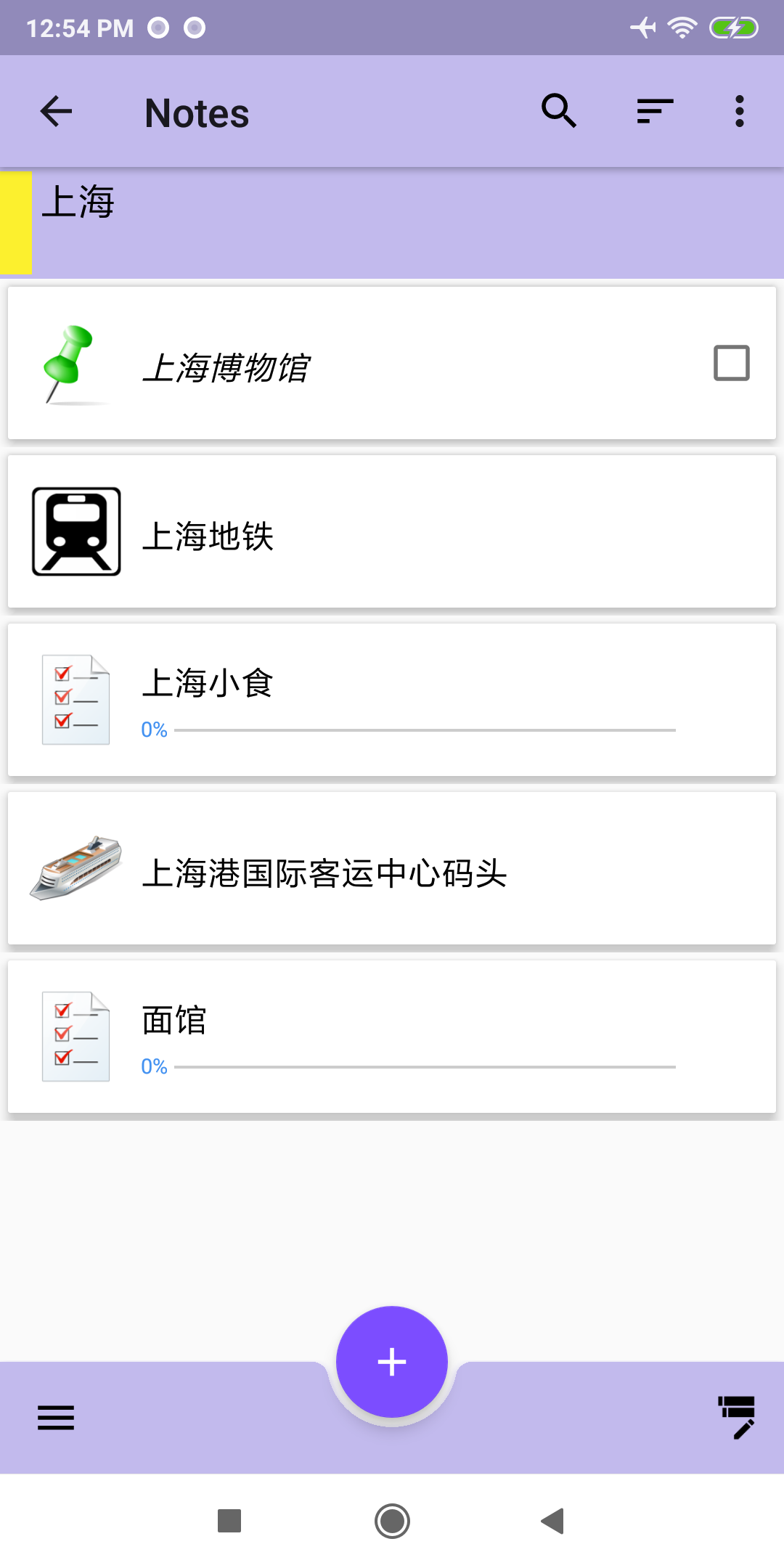
Task: Go to the system home screen
Action: 392,1521
